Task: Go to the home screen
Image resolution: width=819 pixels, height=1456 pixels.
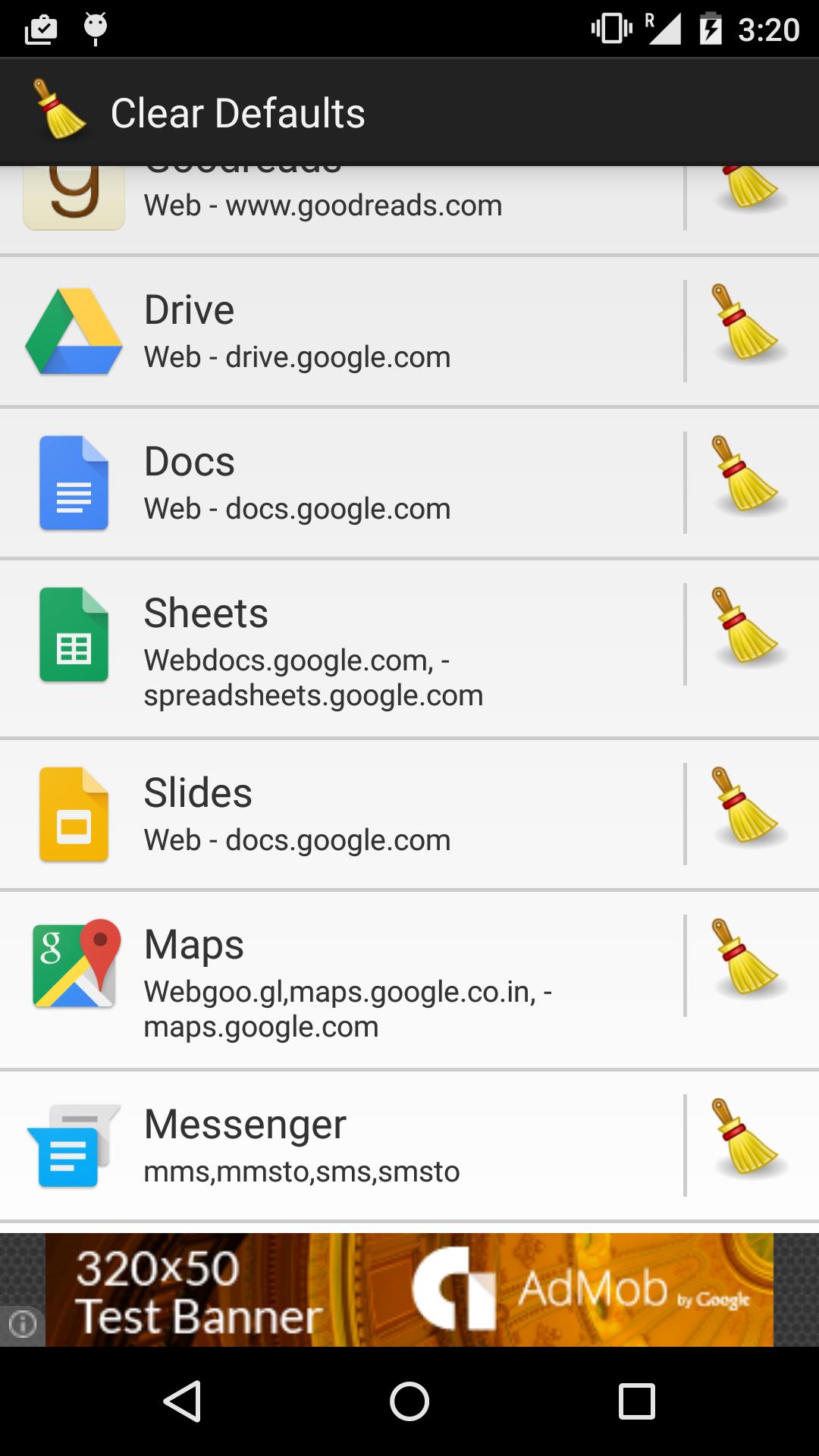Action: pyautogui.click(x=409, y=1401)
